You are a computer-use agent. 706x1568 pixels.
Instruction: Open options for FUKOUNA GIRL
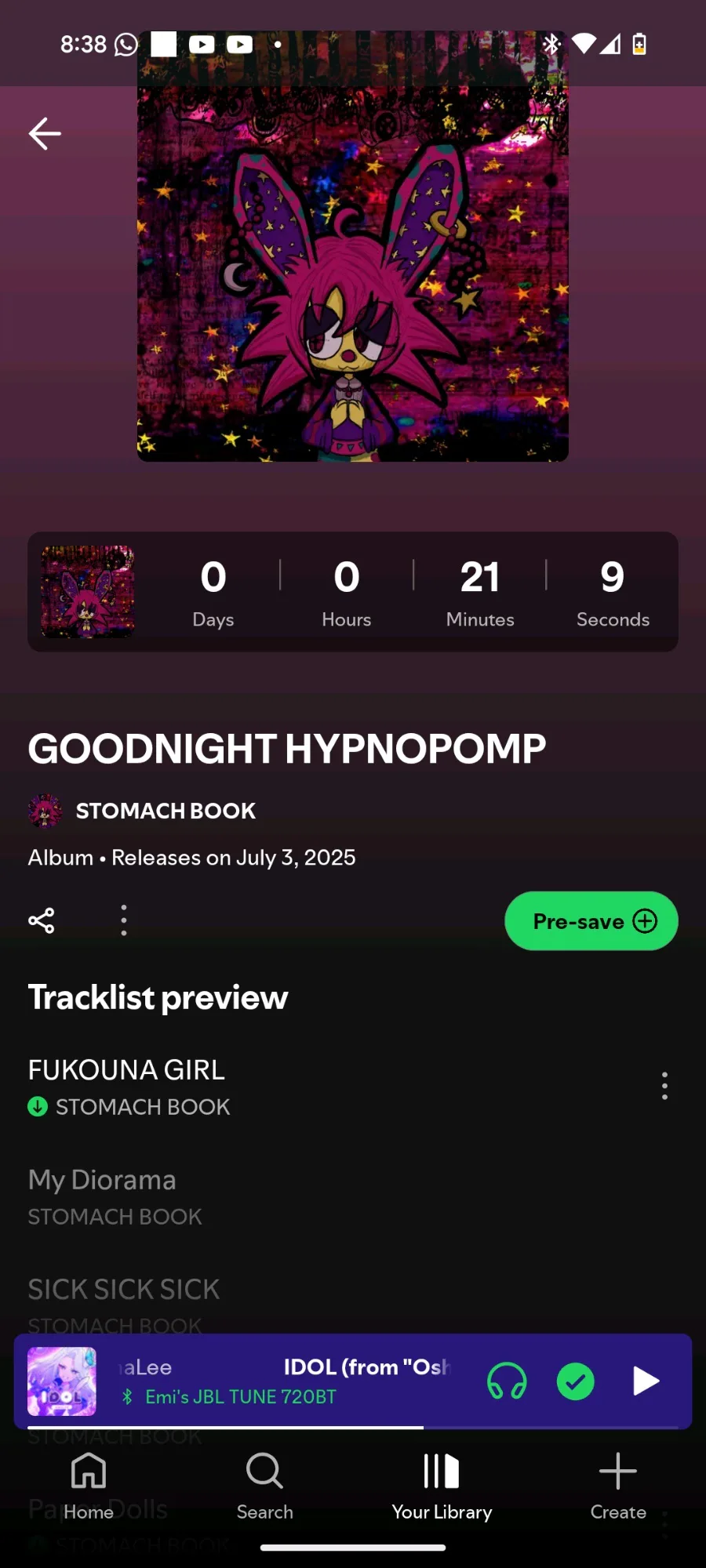[664, 1086]
